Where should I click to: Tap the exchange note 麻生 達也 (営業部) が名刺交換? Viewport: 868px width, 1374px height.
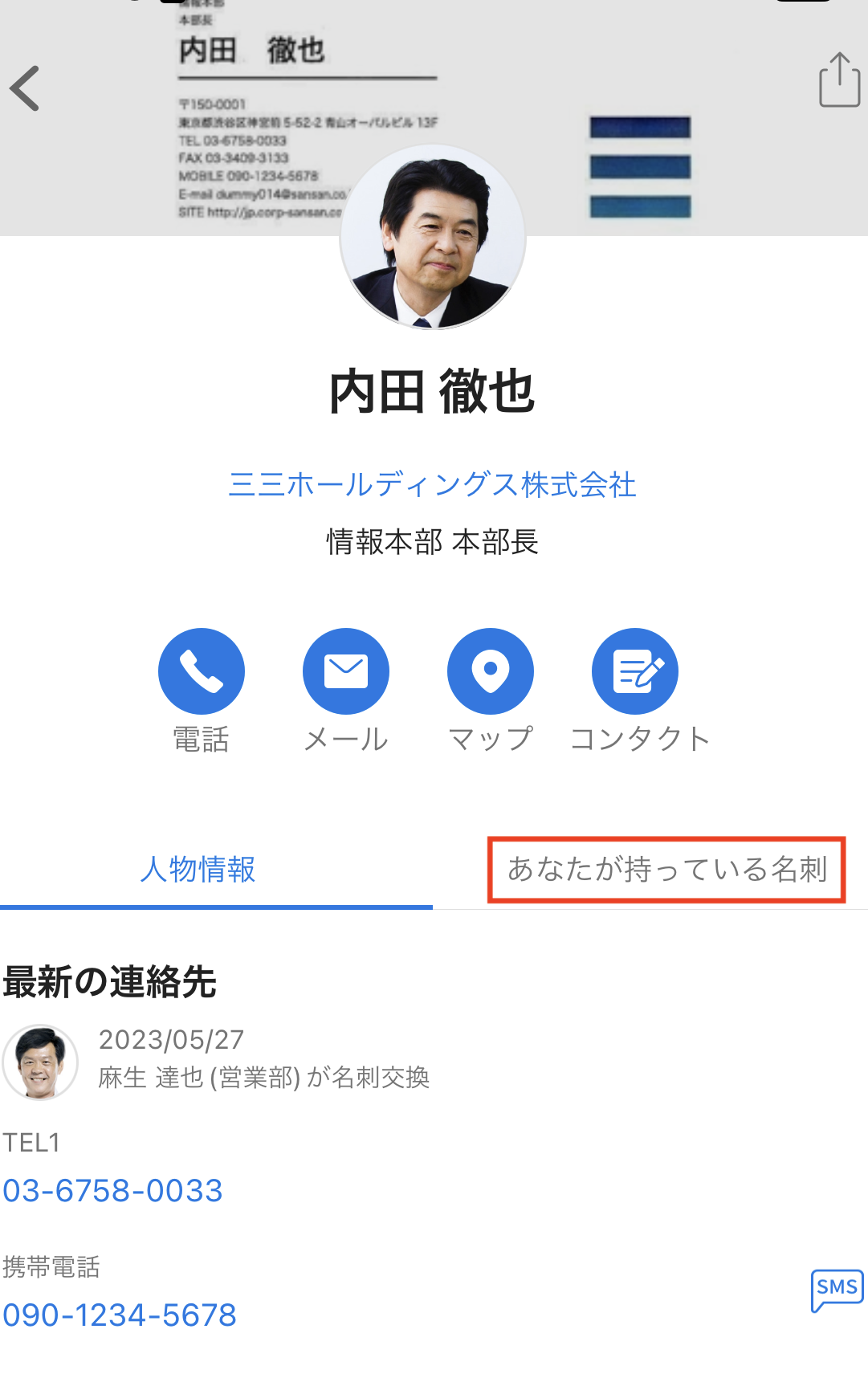click(265, 1079)
